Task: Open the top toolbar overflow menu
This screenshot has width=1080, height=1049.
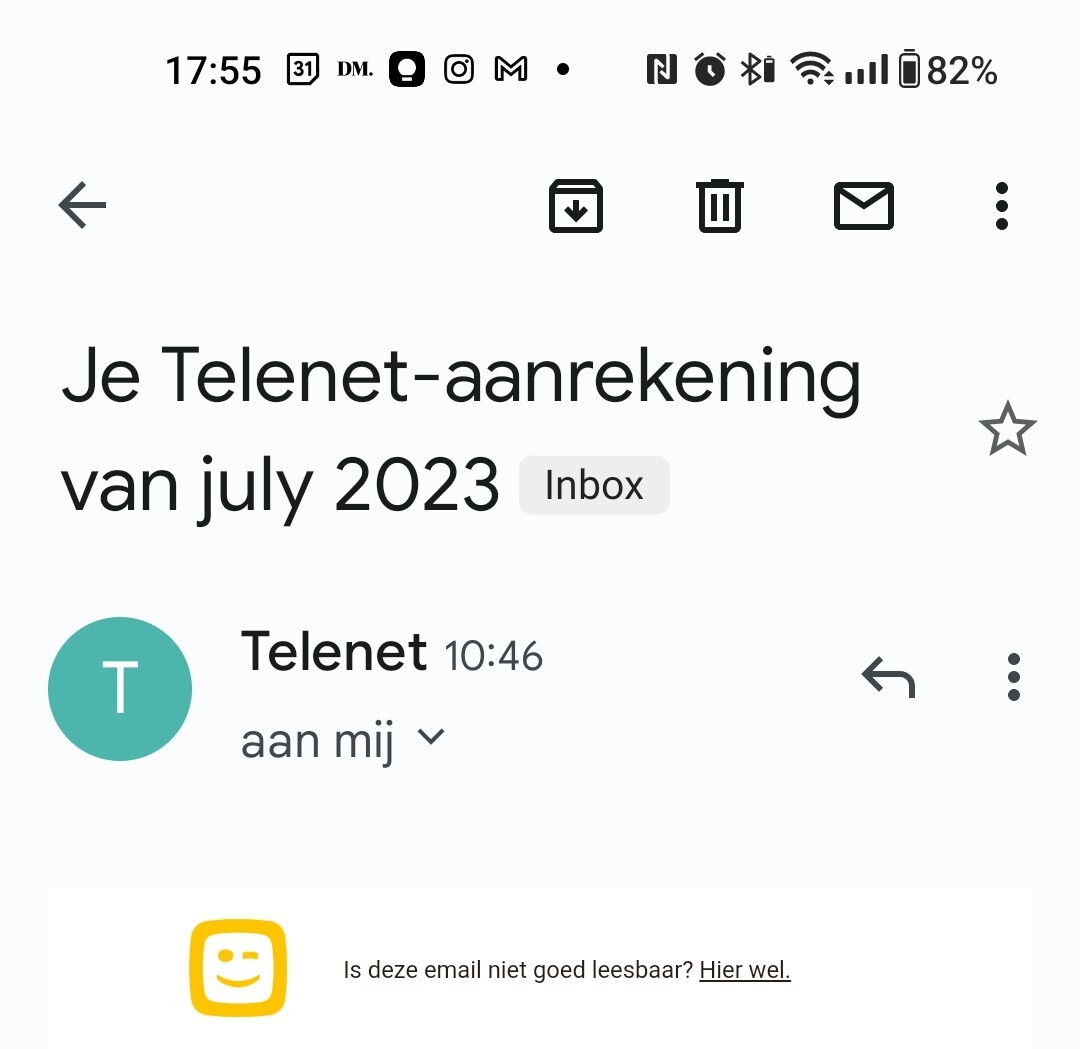Action: [1001, 206]
